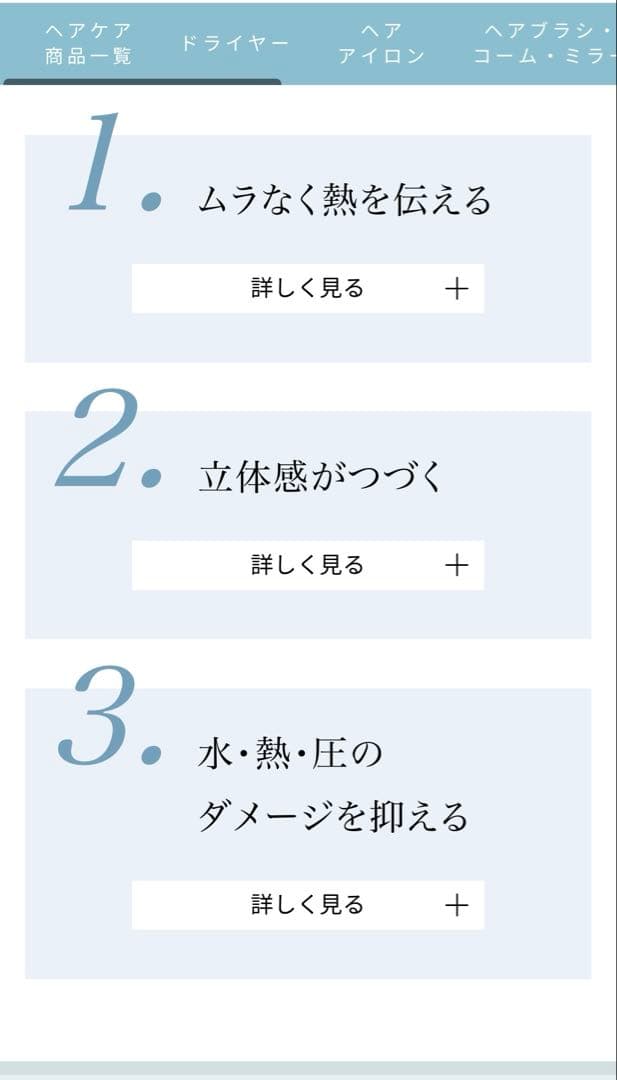Switch to the ヘアケア商品一覧 tab
617x1080 pixels.
88,44
